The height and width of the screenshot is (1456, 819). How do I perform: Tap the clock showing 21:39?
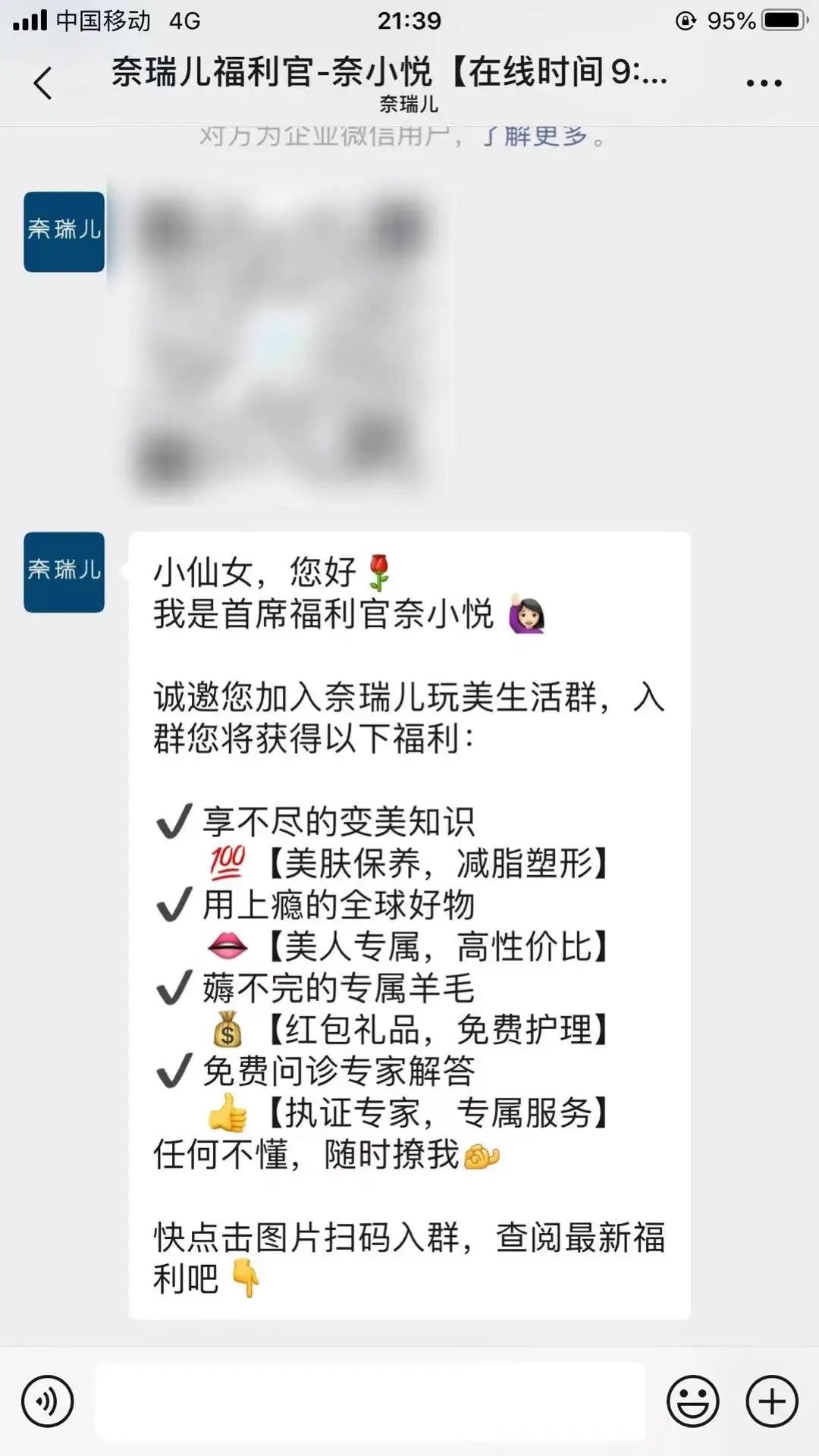point(409,20)
